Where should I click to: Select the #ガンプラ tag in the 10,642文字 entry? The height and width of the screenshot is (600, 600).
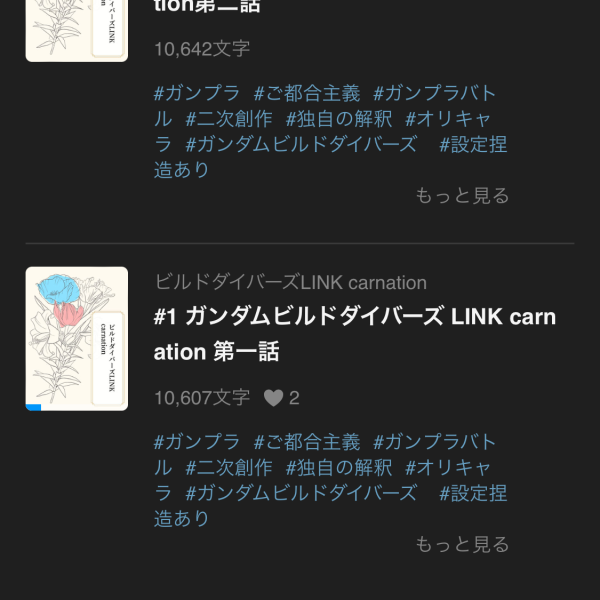coord(197,94)
